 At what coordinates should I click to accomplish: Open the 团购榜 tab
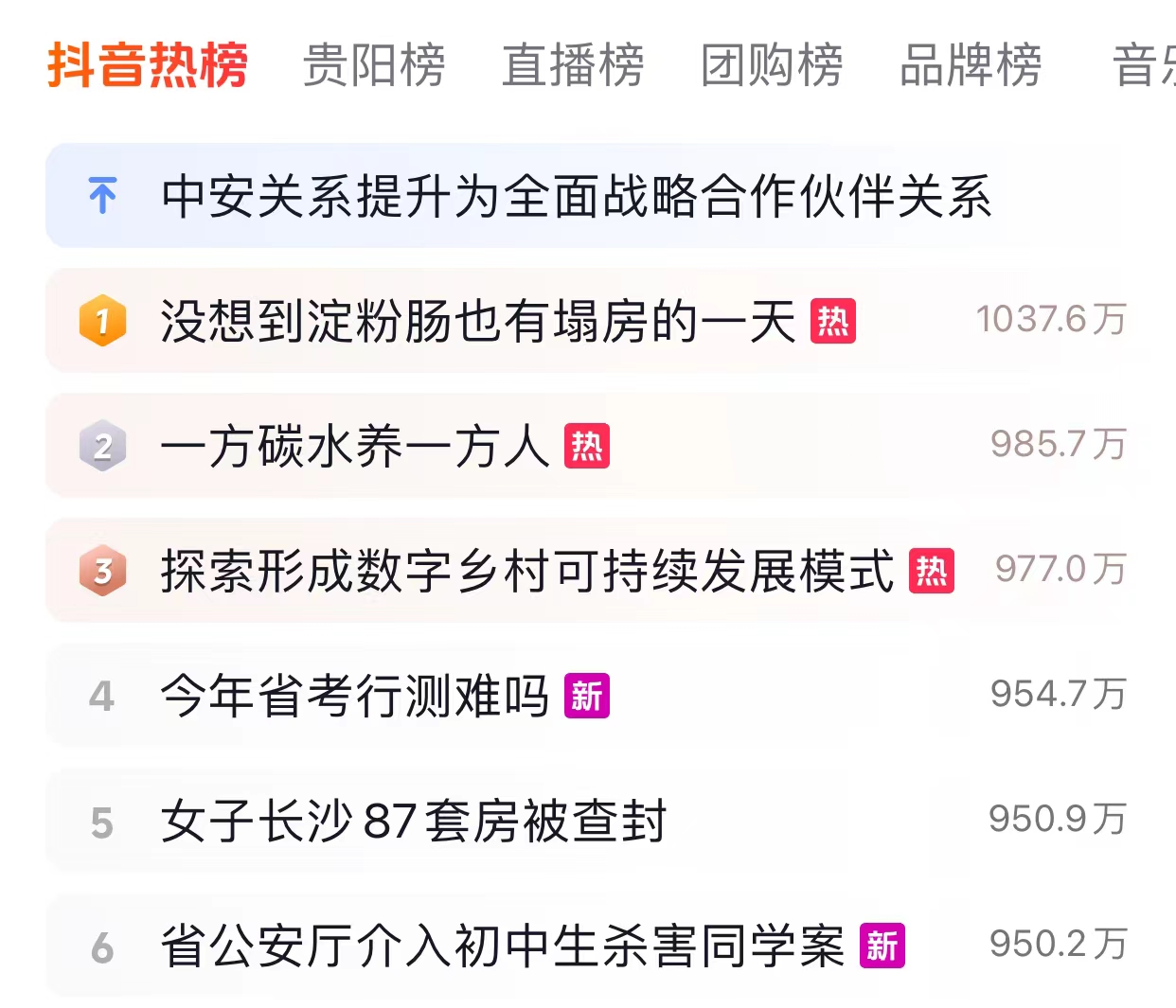(x=772, y=65)
